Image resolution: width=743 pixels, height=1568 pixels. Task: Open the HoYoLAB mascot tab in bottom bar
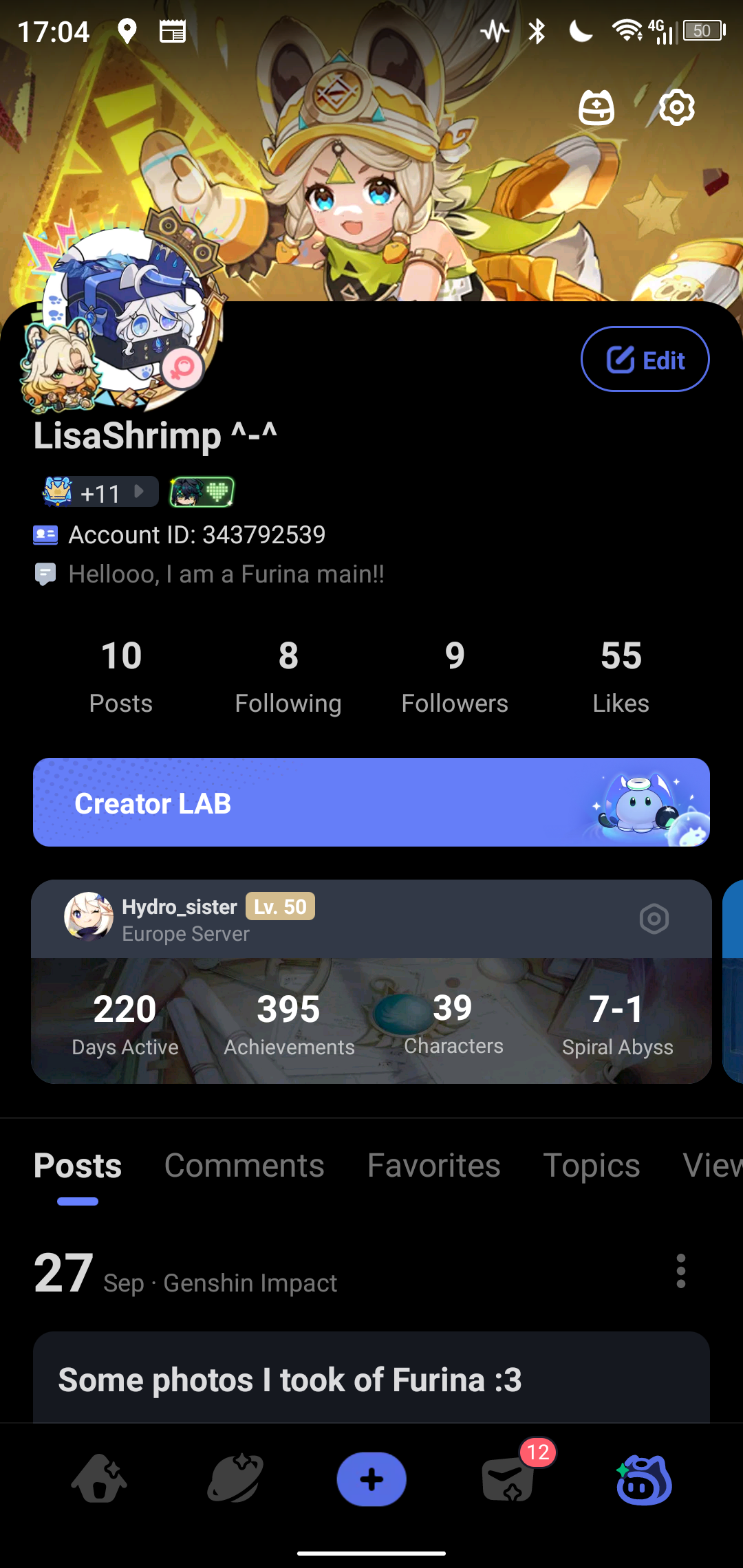tap(643, 1479)
